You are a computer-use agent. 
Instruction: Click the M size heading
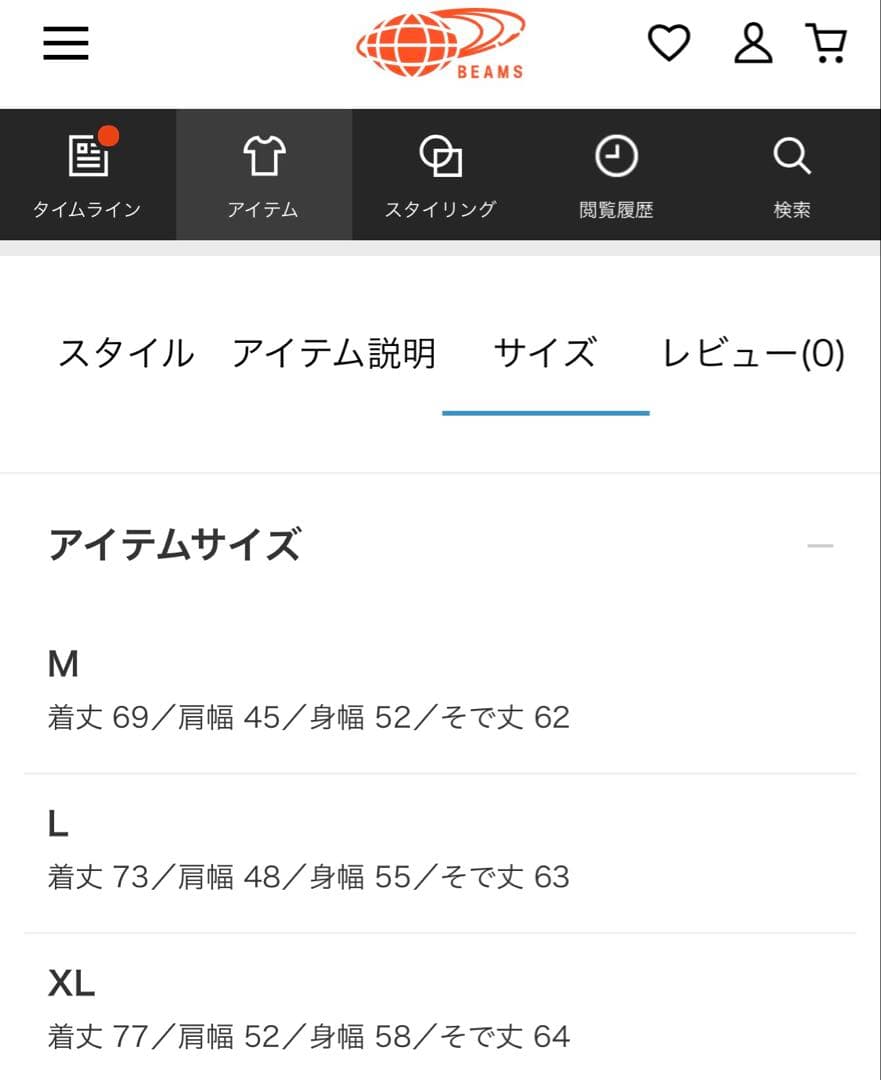(x=61, y=663)
